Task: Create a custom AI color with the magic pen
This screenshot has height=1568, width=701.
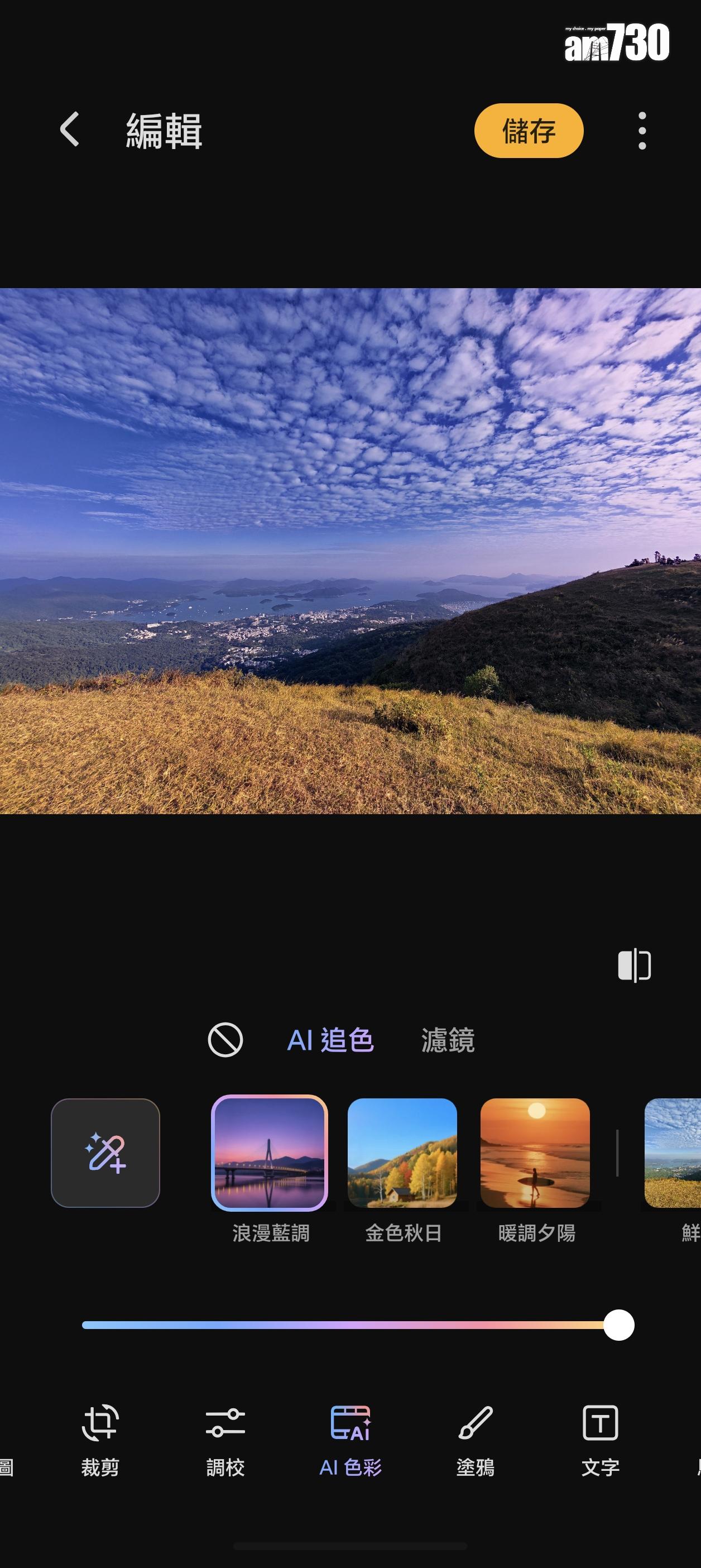Action: [x=105, y=1153]
